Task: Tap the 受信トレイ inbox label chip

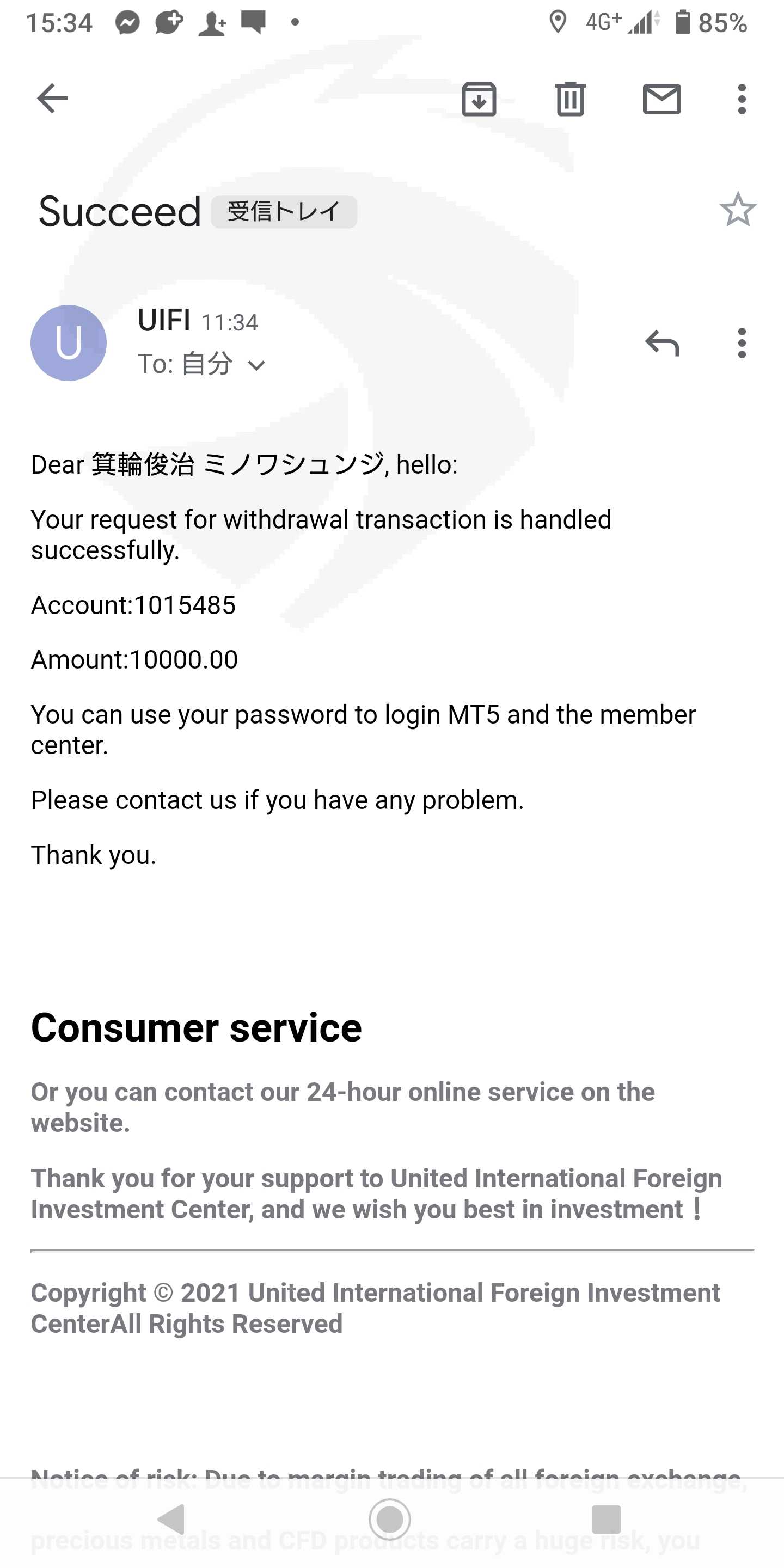Action: (x=284, y=212)
